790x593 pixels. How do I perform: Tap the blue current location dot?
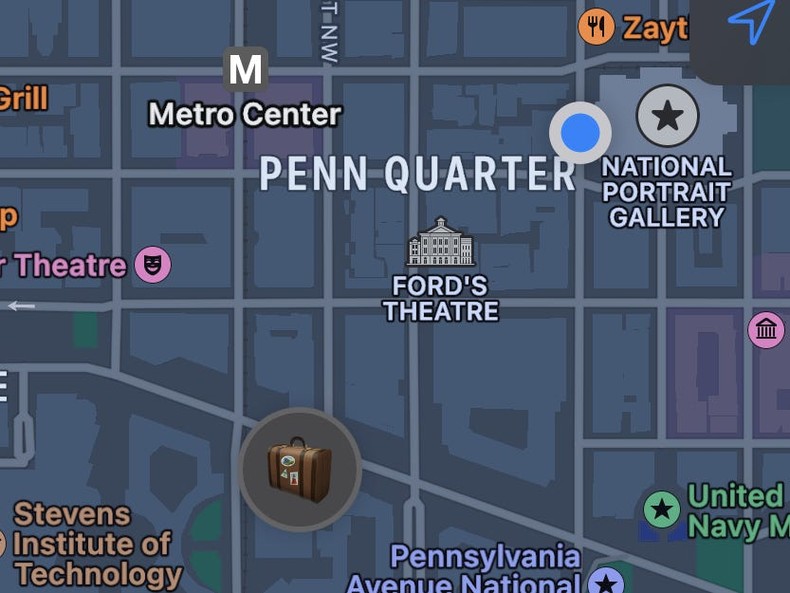[580, 132]
